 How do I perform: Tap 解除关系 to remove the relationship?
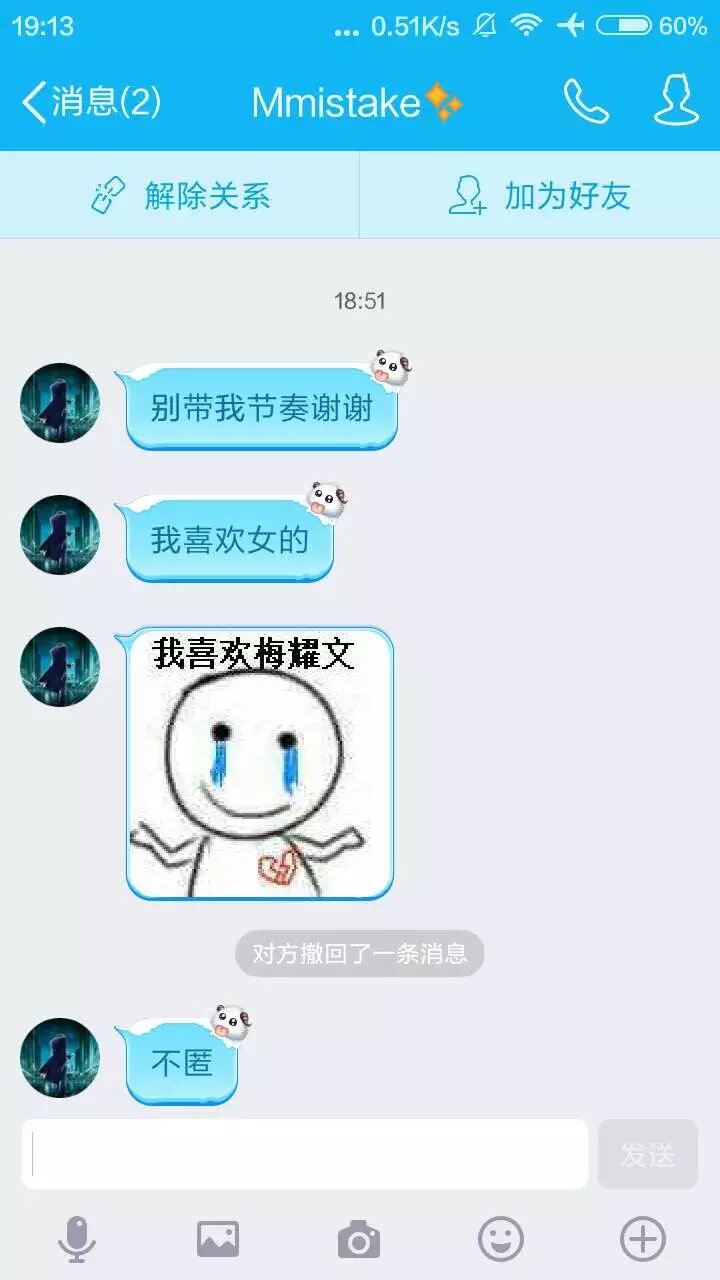pos(180,195)
